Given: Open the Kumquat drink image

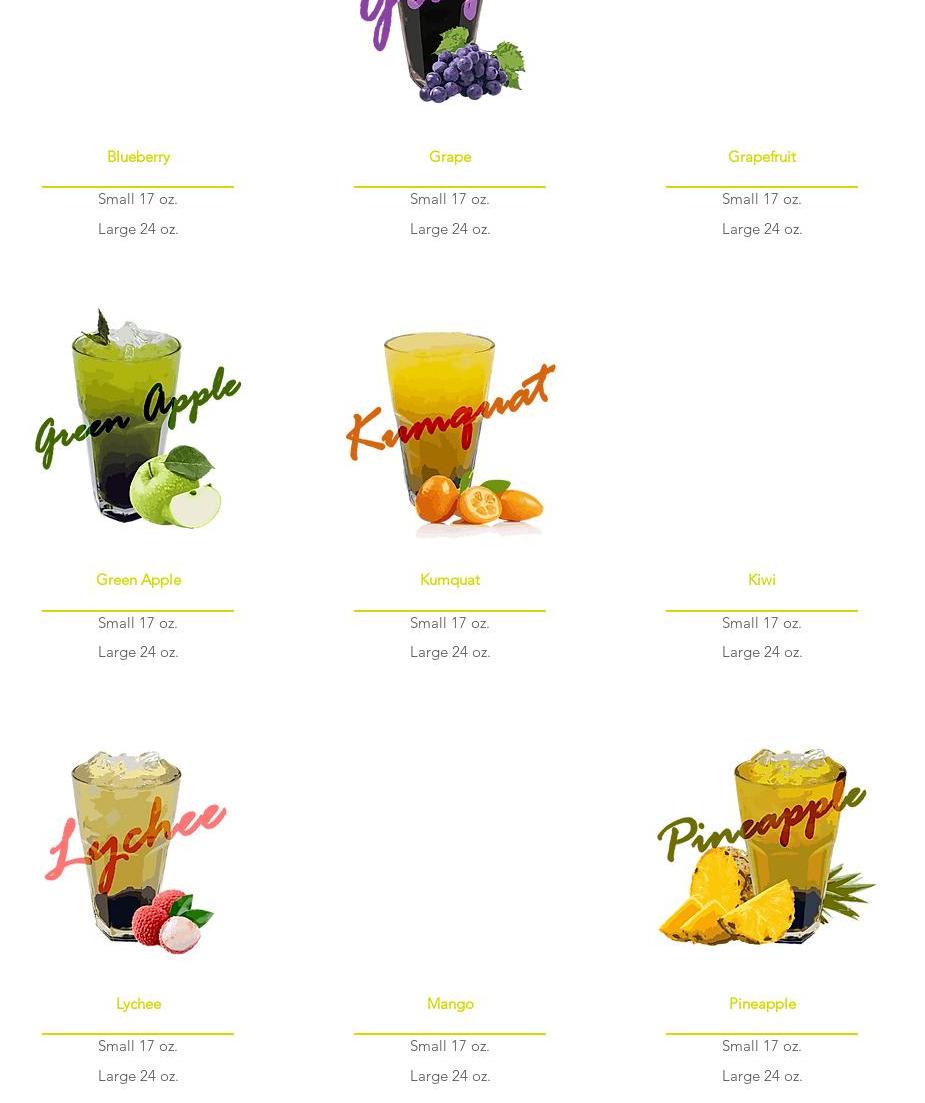Looking at the screenshot, I should point(450,430).
